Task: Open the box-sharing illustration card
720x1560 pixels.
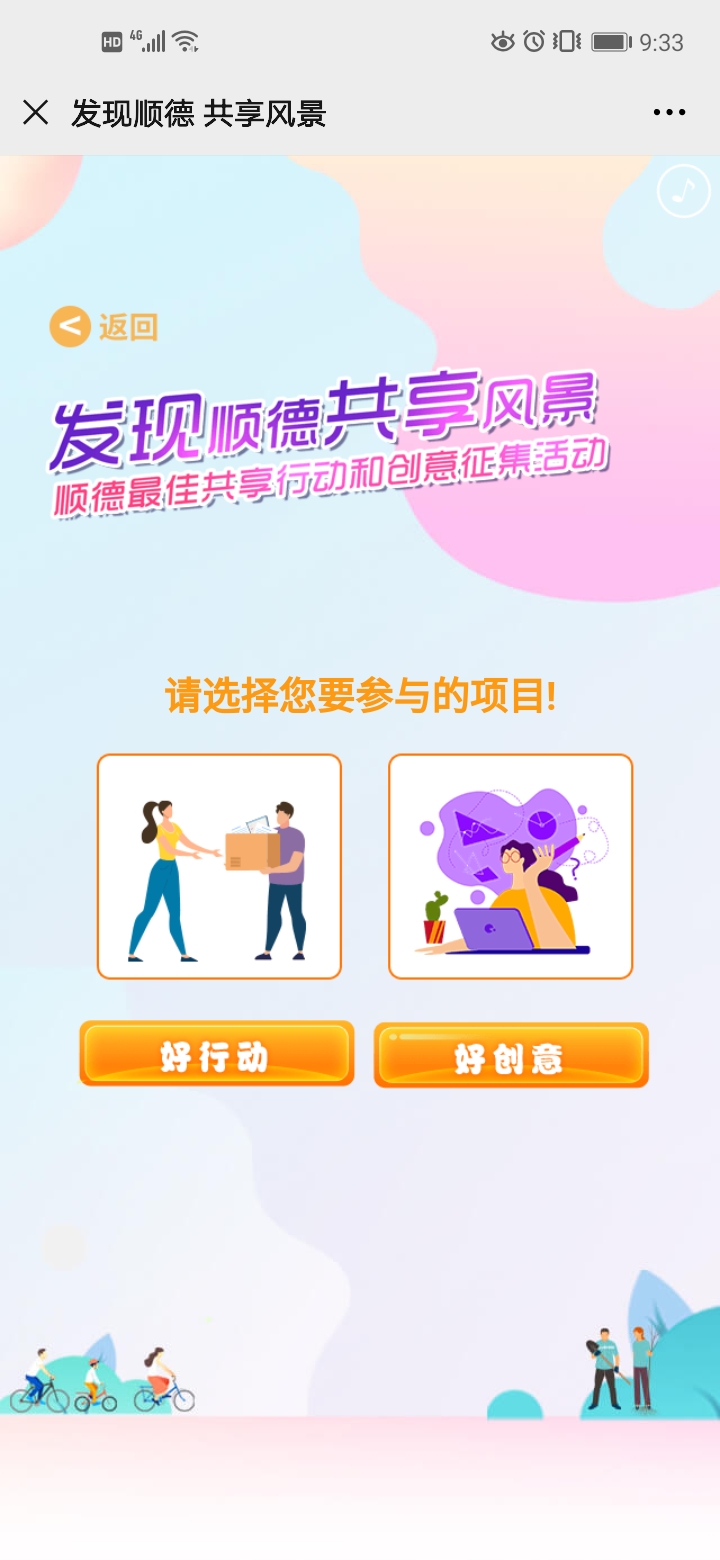Action: (219, 866)
